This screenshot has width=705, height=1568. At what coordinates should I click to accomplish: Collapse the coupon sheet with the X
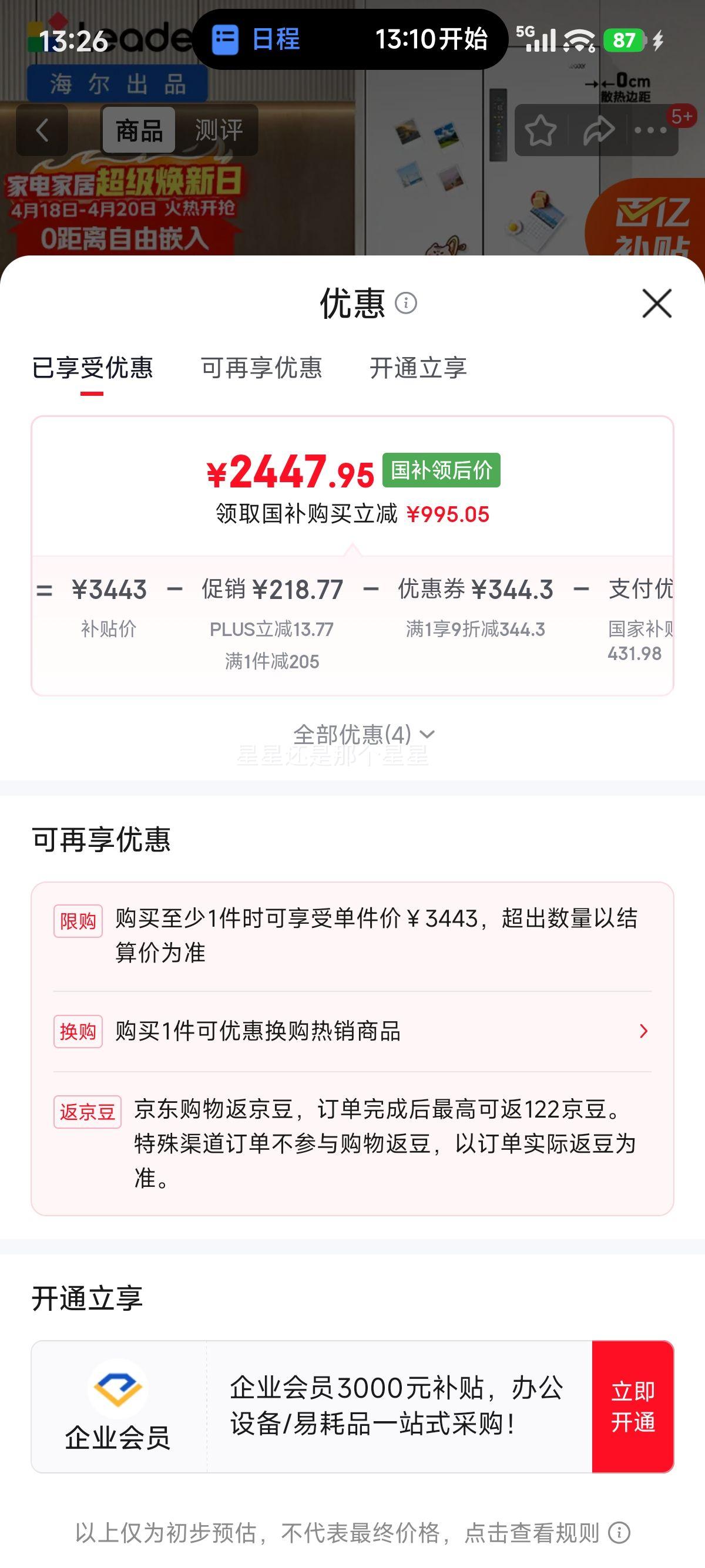click(x=656, y=304)
